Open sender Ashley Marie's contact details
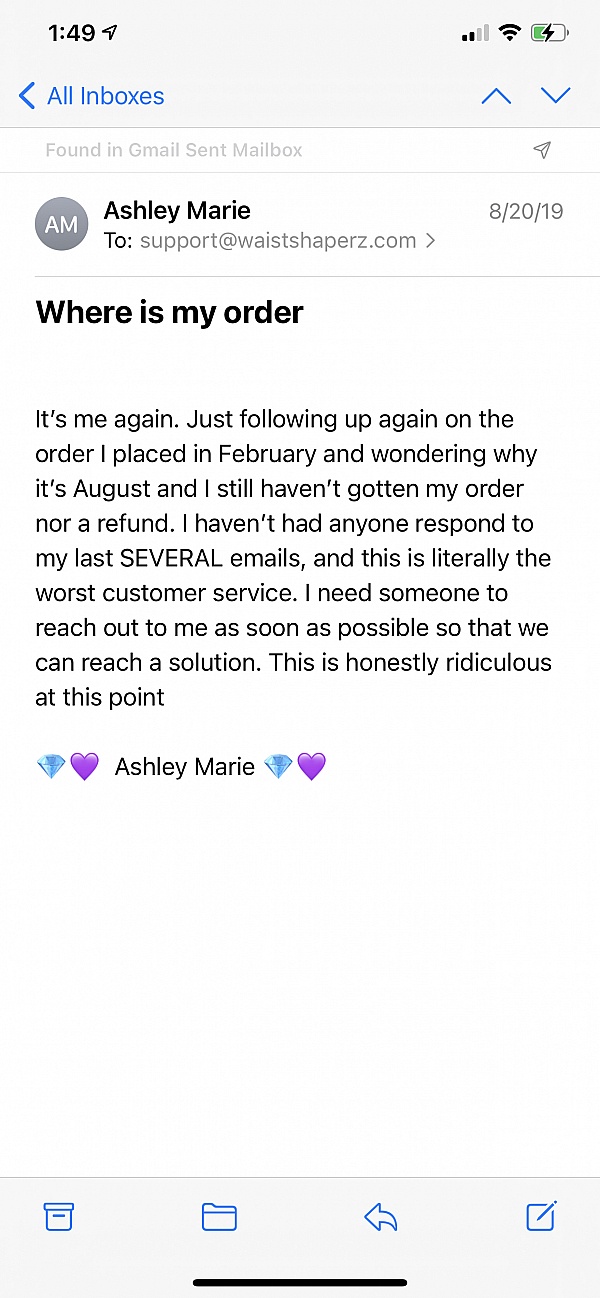The width and height of the screenshot is (600, 1298). tap(177, 211)
